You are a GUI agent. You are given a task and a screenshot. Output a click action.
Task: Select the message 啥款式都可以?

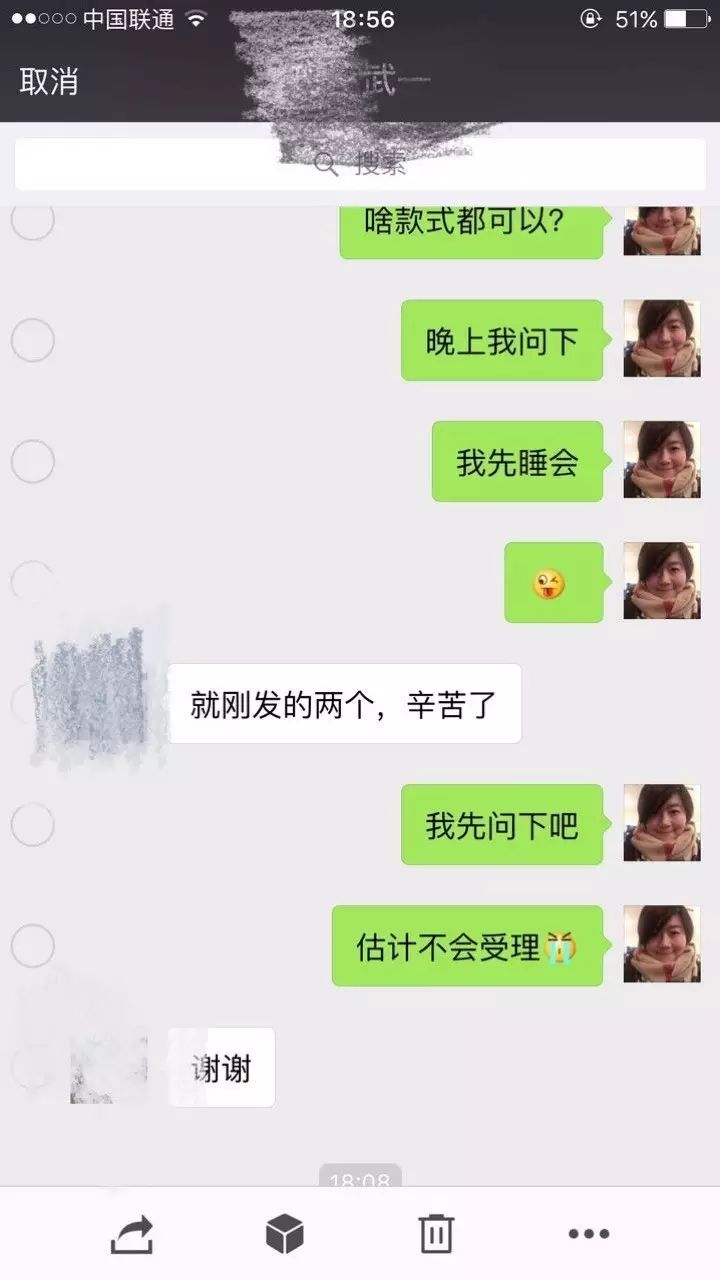coord(32,222)
